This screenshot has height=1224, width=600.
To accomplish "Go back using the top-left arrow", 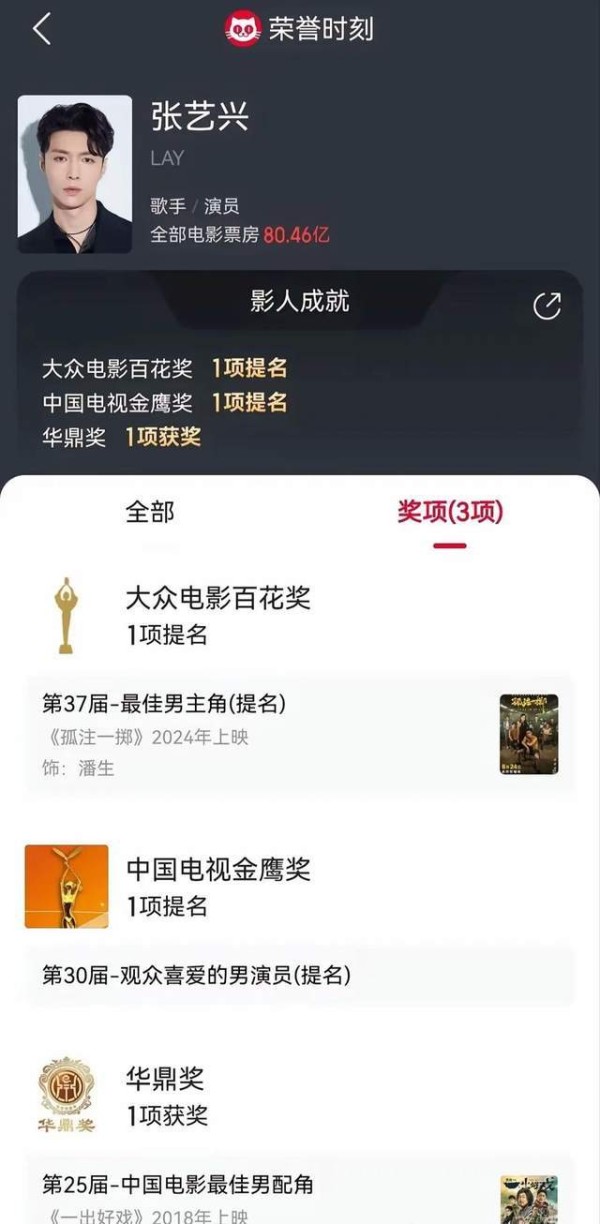I will [x=41, y=29].
